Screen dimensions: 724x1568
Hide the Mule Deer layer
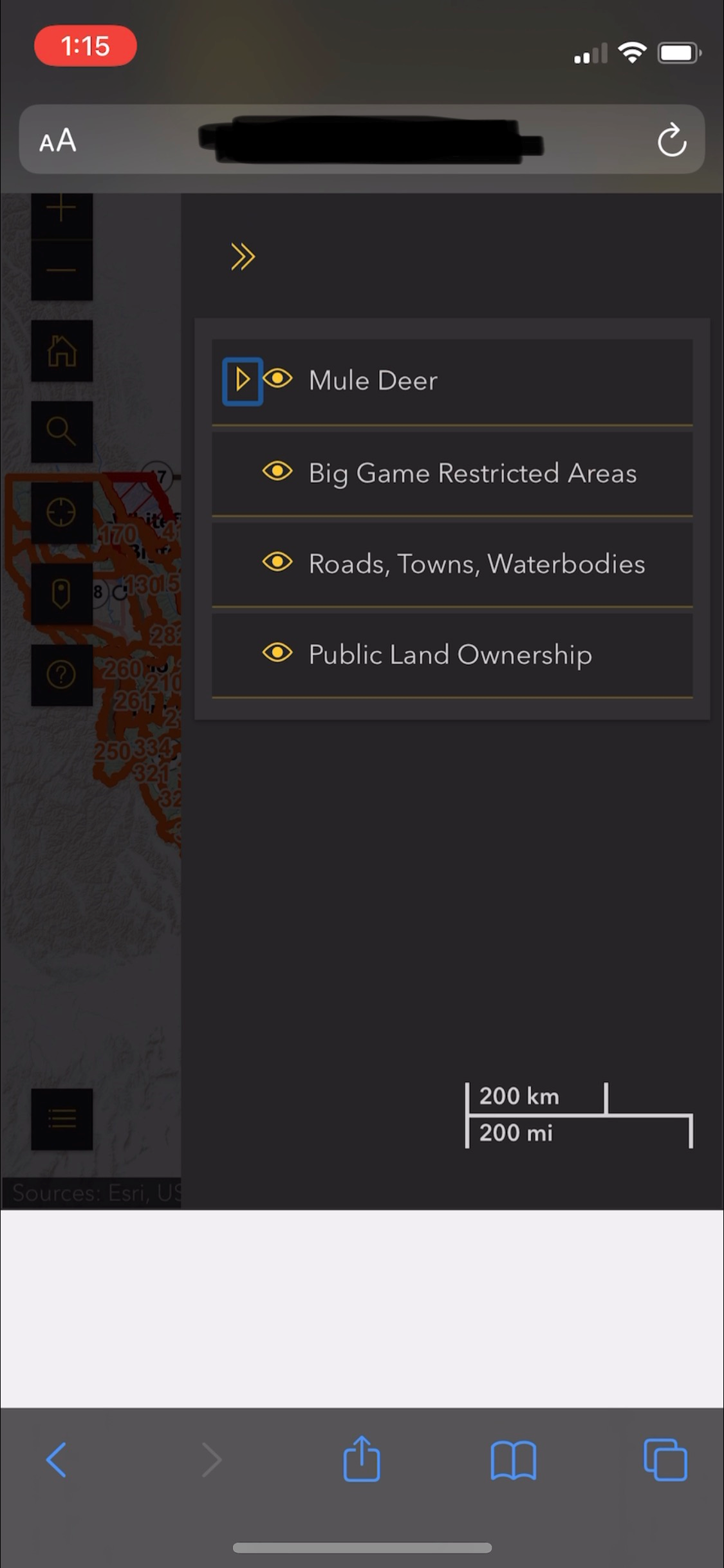(x=279, y=380)
